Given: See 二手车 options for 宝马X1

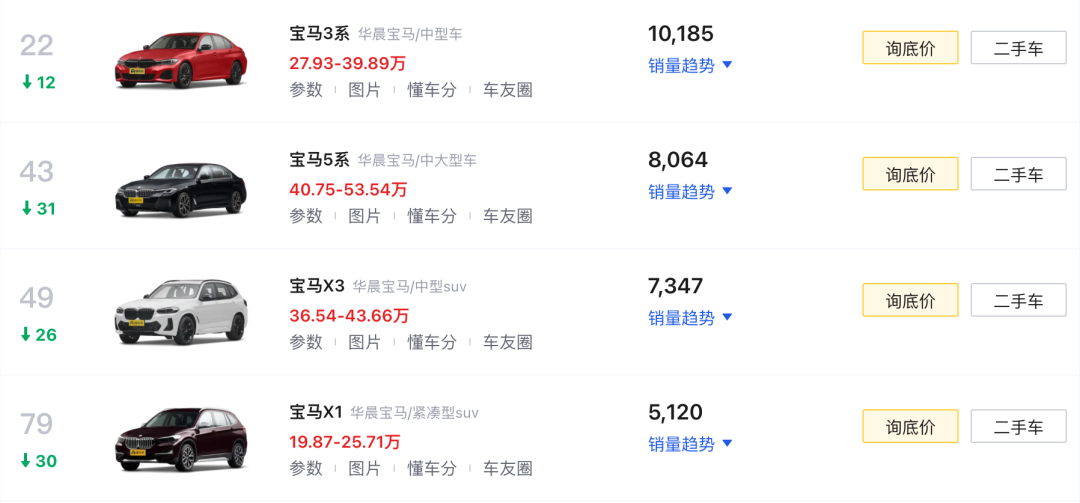Looking at the screenshot, I should [x=1018, y=426].
